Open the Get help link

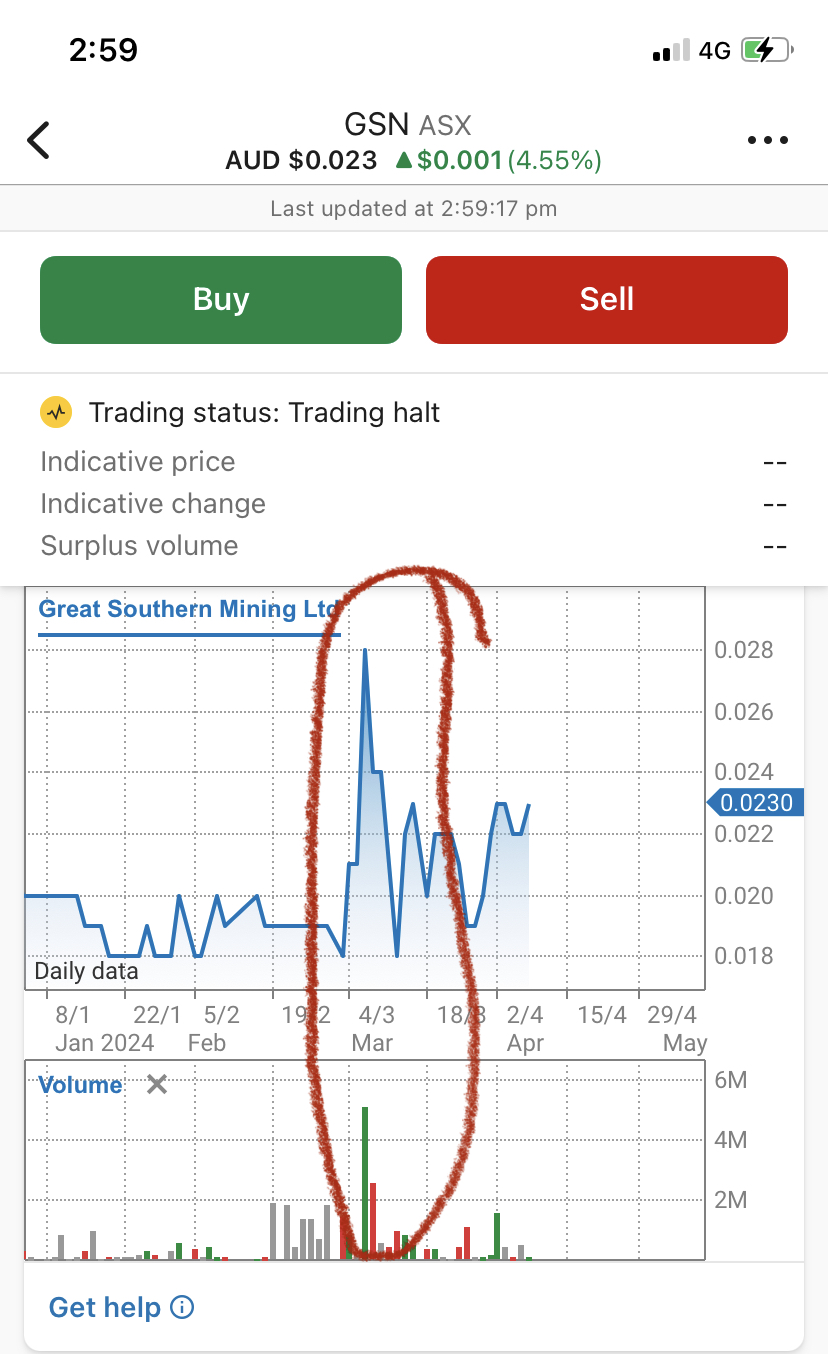pyautogui.click(x=121, y=1307)
